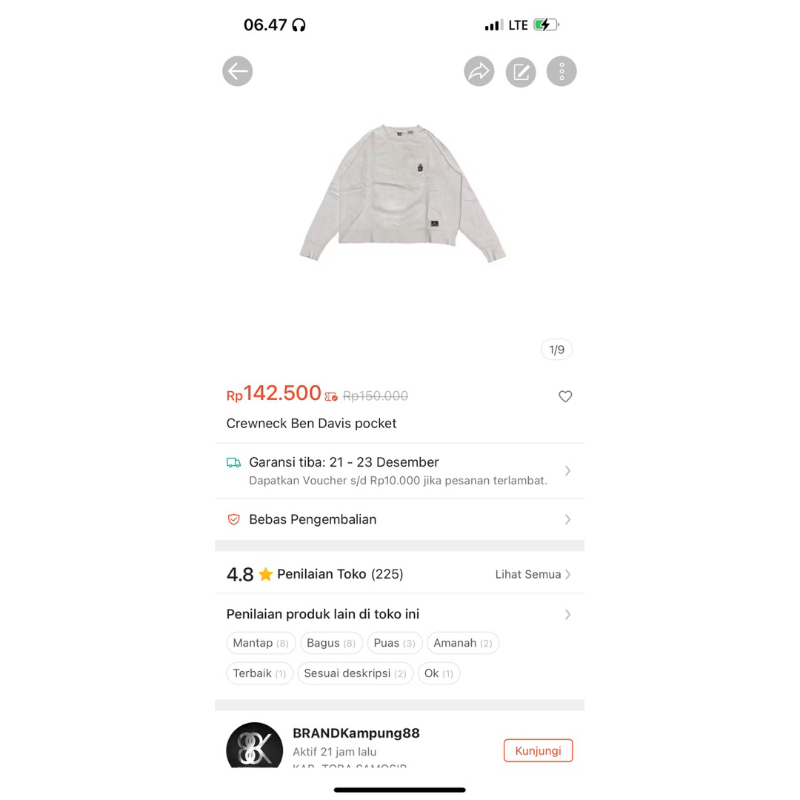Open the Bebas Pengembalian info
Viewport: 800px width, 800px height.
pos(400,519)
